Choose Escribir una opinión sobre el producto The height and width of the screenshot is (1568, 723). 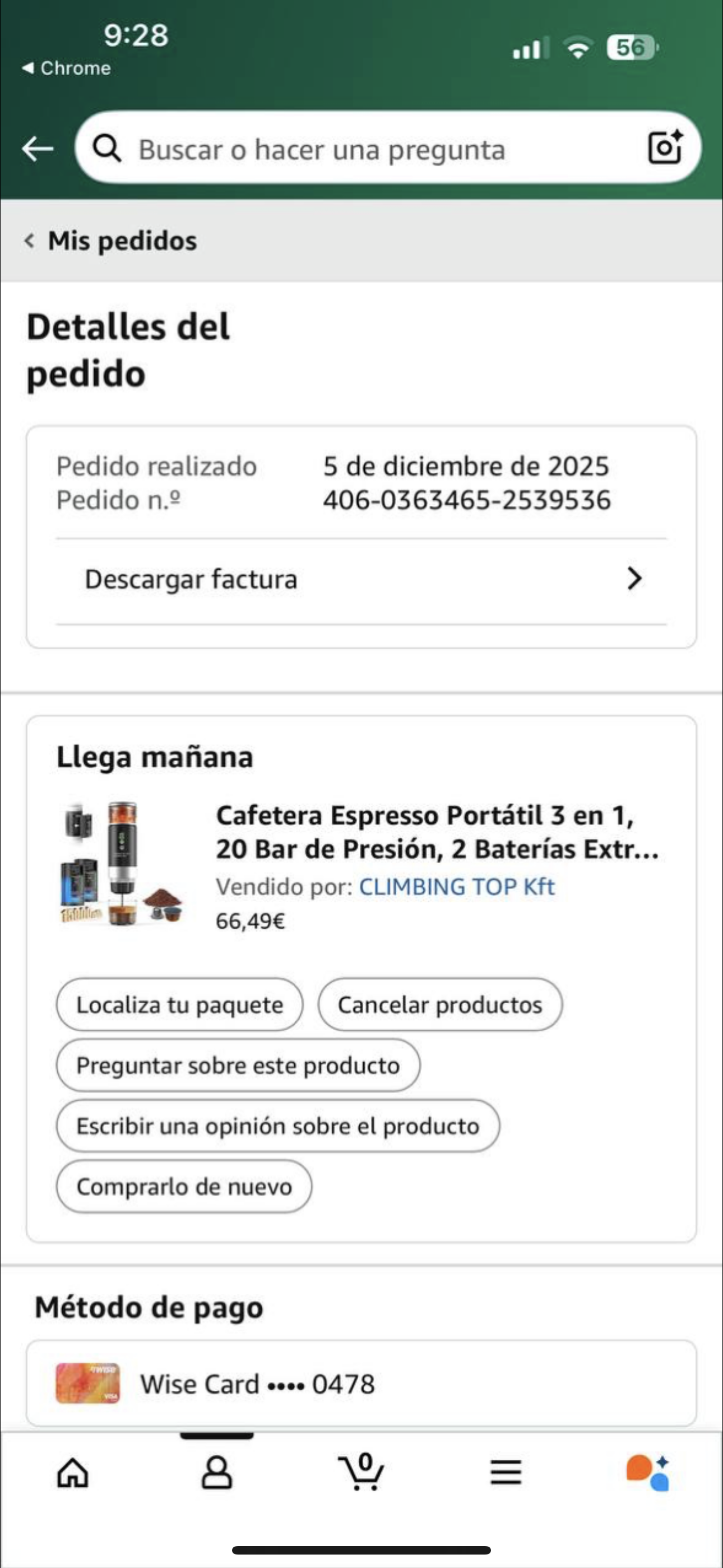[277, 1126]
